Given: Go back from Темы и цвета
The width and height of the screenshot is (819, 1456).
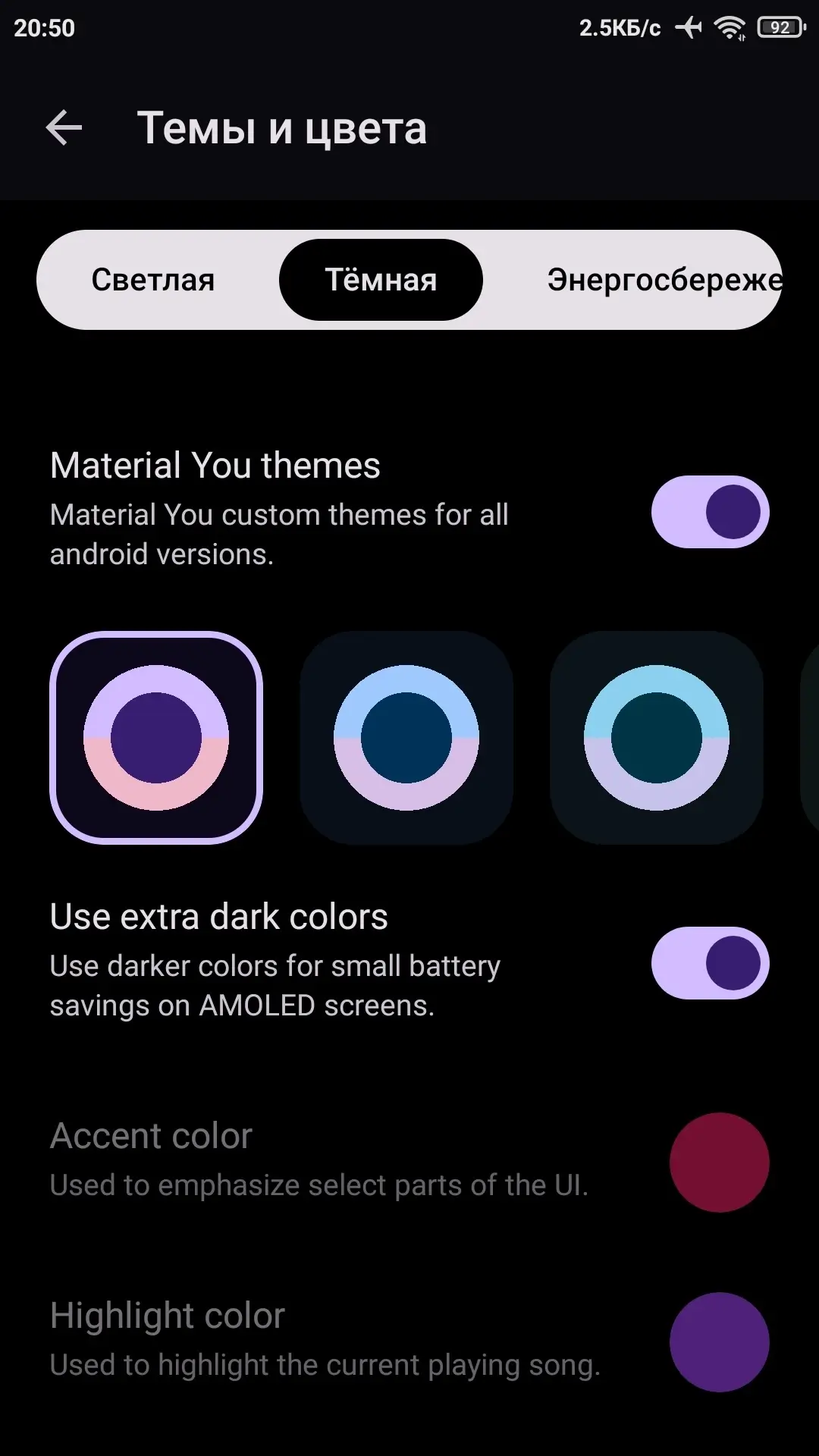Looking at the screenshot, I should 64,127.
